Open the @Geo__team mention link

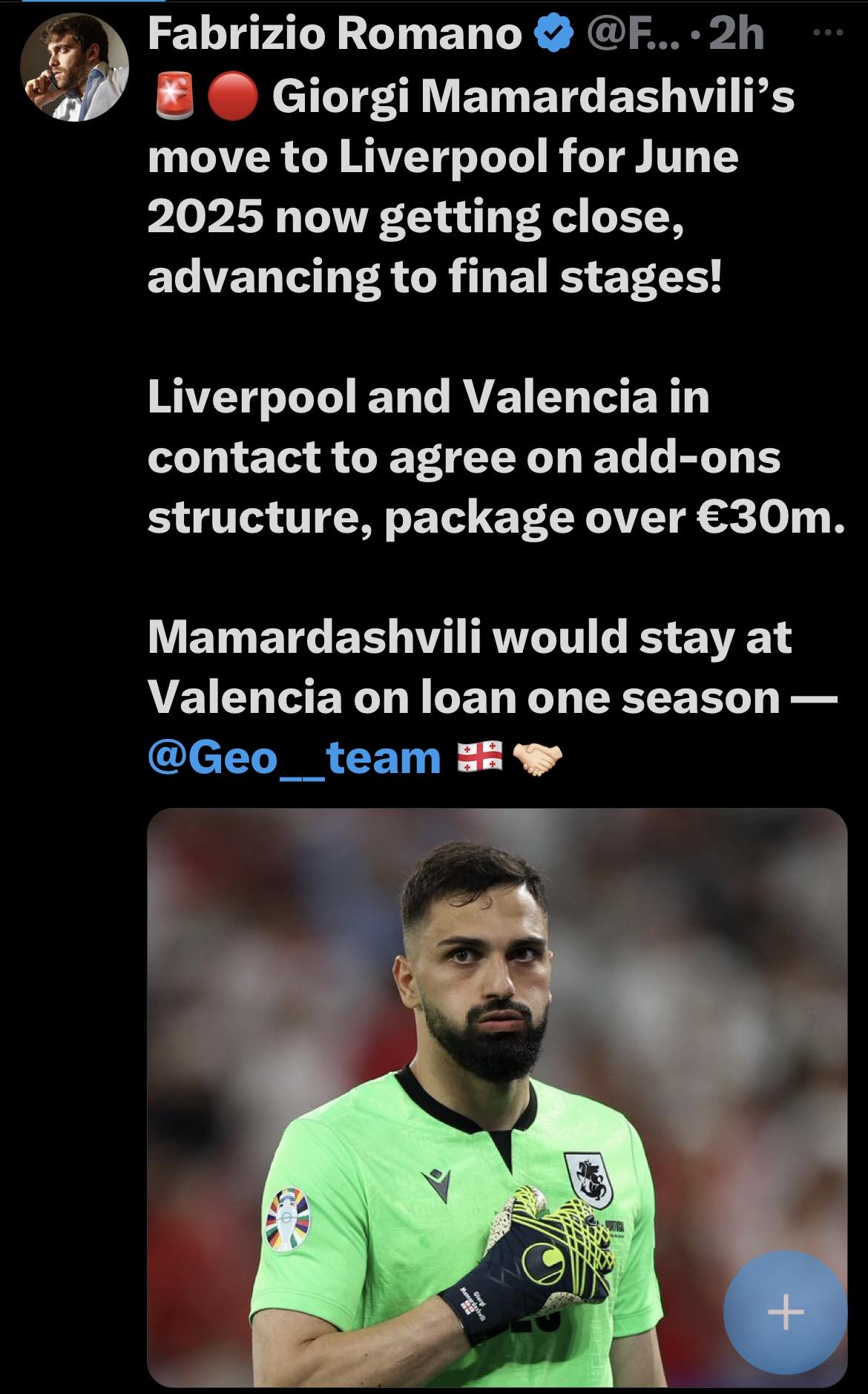coord(295,757)
